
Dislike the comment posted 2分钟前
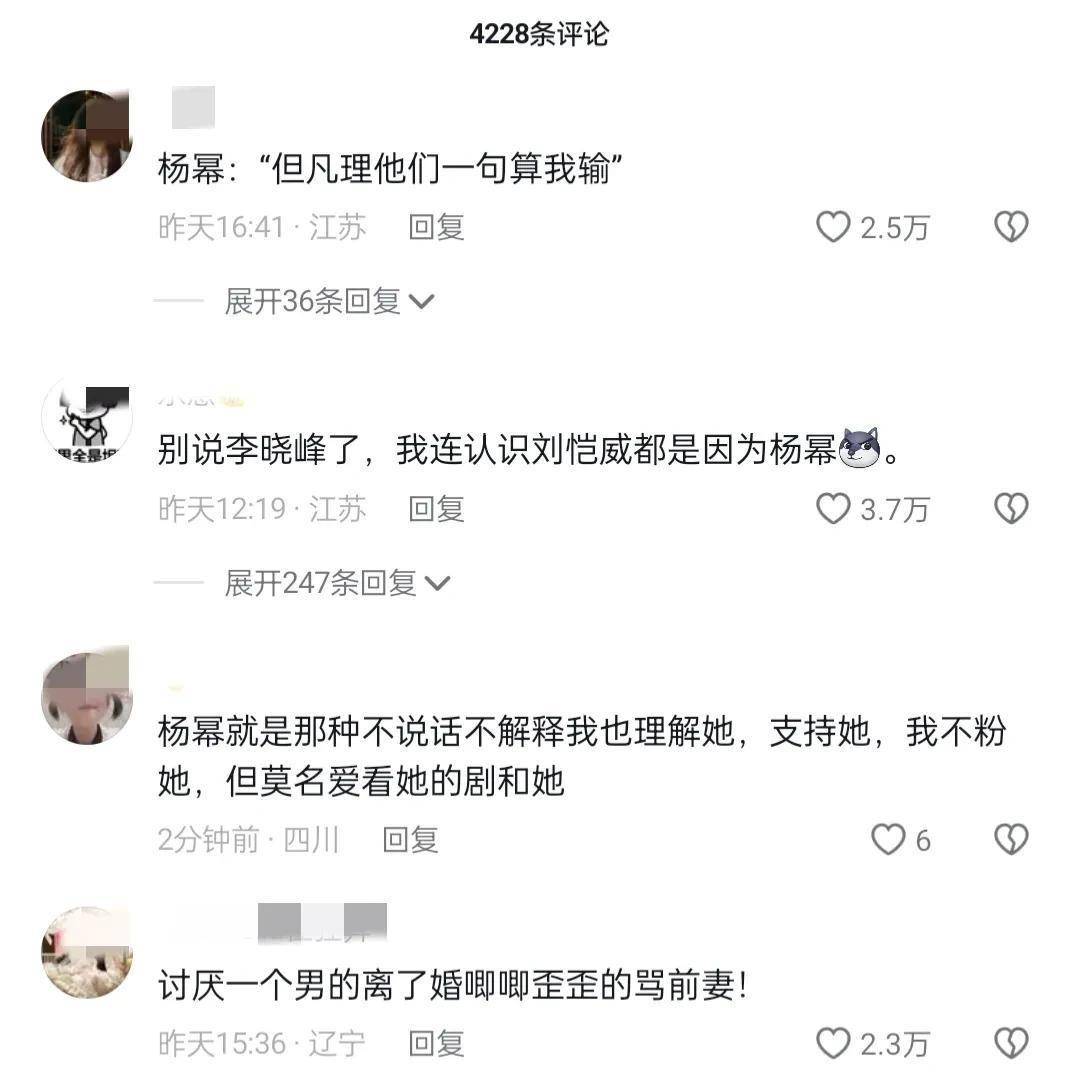[x=1011, y=840]
